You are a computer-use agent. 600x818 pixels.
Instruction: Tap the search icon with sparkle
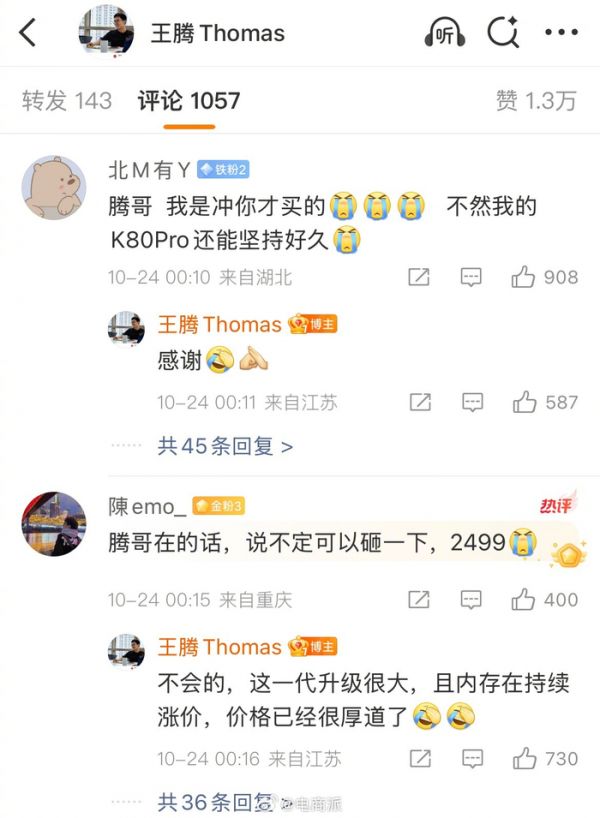(x=503, y=33)
